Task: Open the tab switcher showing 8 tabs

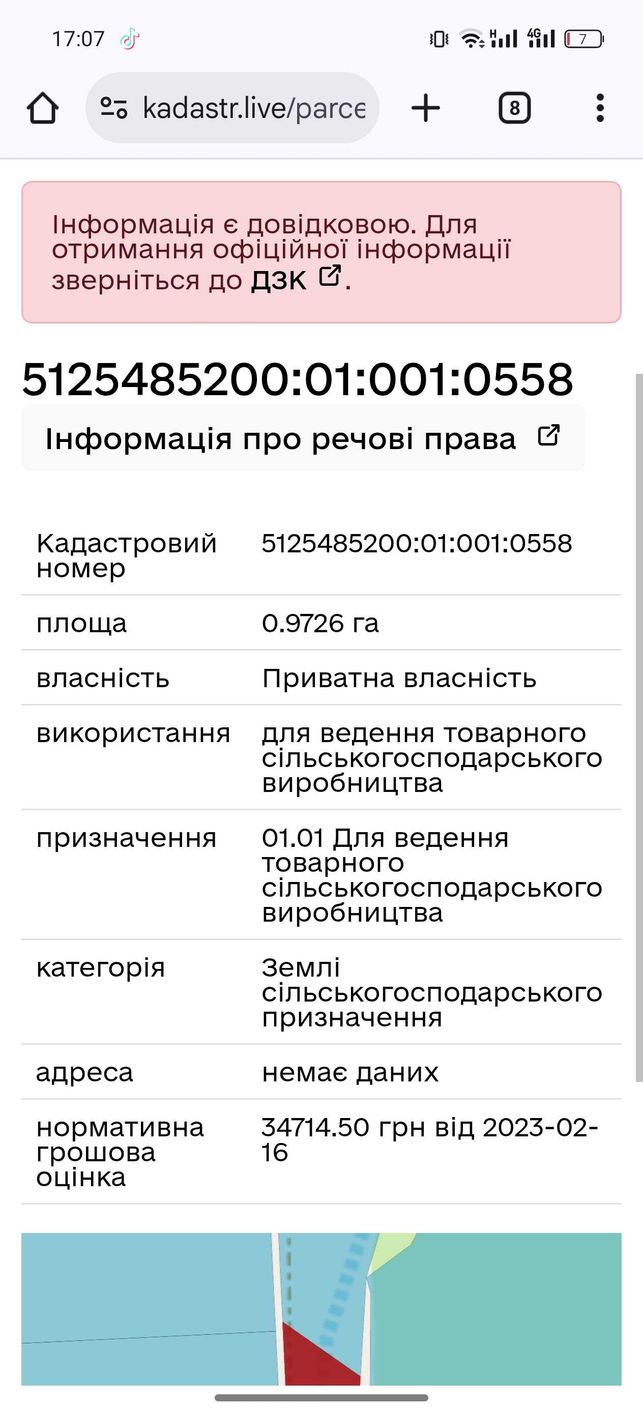Action: click(x=514, y=108)
